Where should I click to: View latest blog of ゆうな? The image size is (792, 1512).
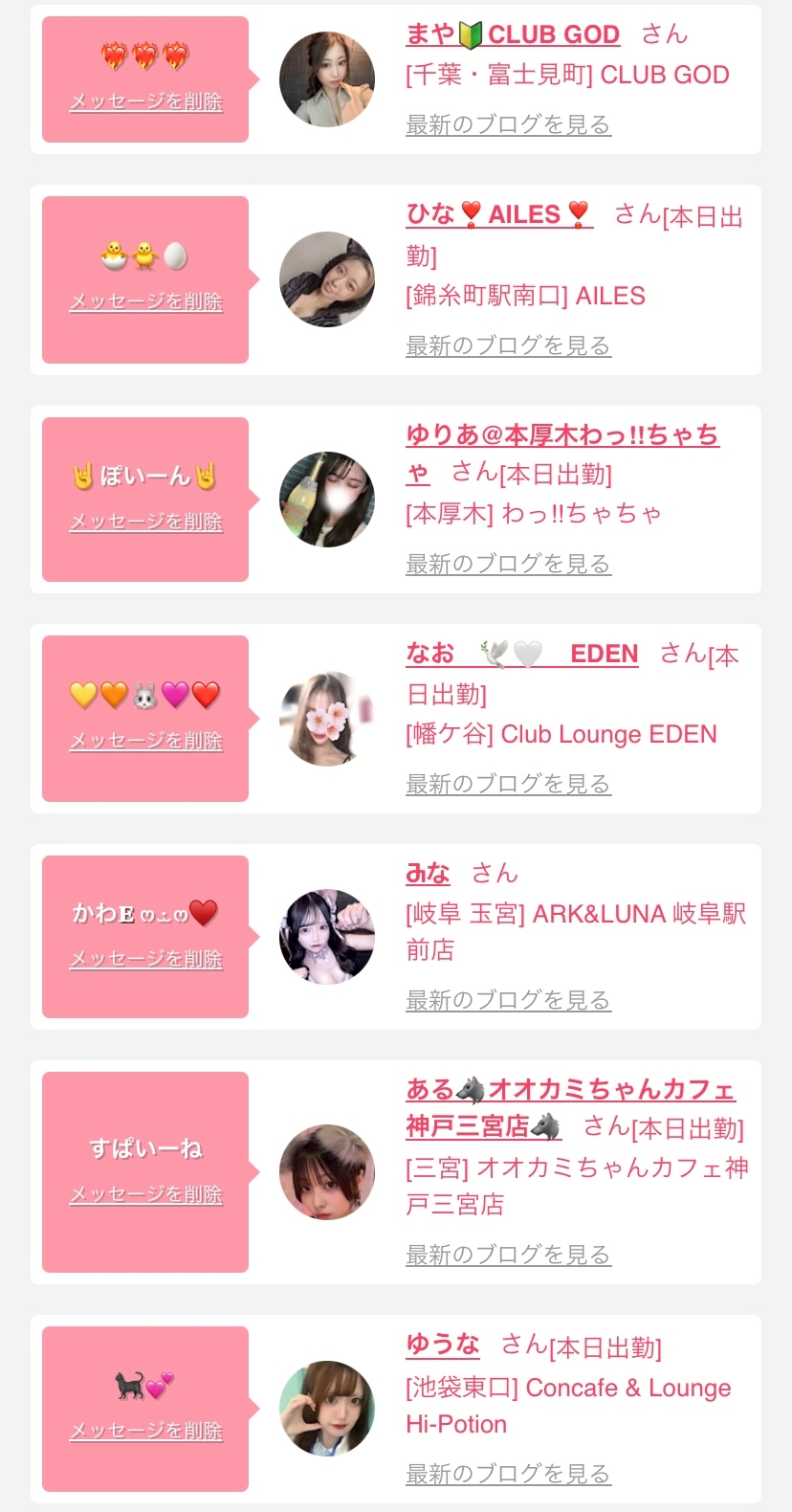pyautogui.click(x=508, y=1474)
